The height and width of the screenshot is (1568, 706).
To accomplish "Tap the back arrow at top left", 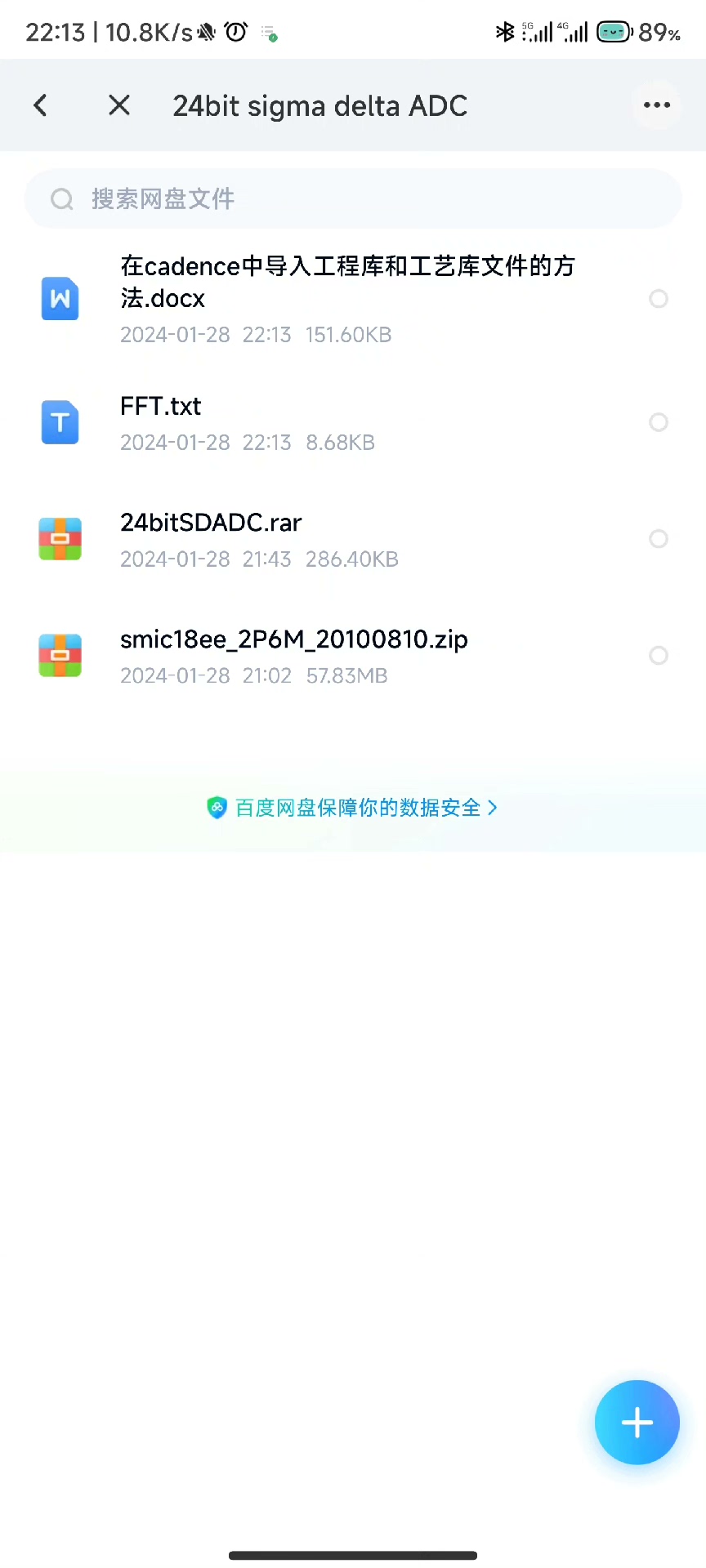I will coord(40,105).
